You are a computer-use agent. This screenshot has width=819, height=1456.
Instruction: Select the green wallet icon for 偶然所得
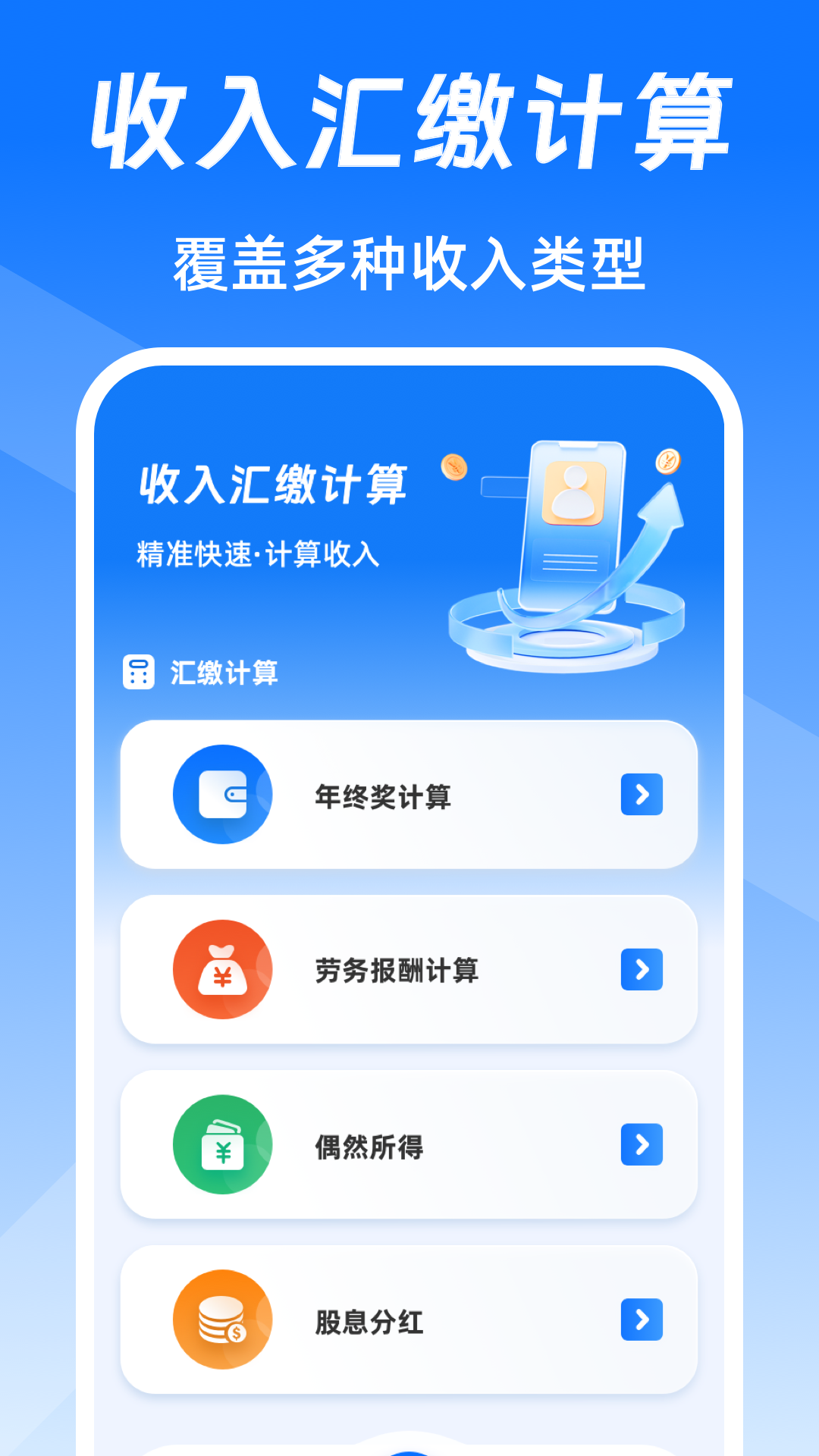click(x=221, y=1144)
